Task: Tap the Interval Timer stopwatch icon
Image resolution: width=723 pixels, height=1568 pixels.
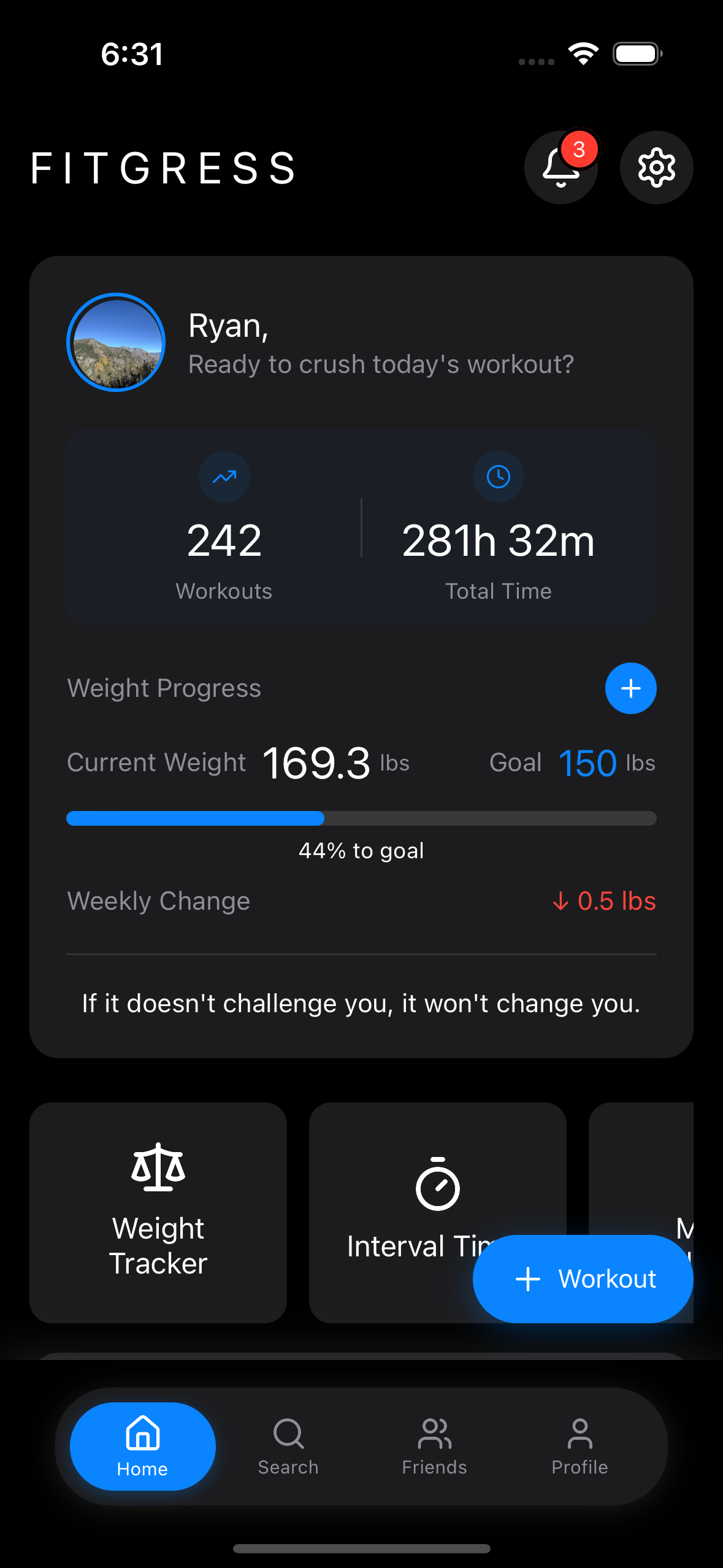Action: [437, 1184]
